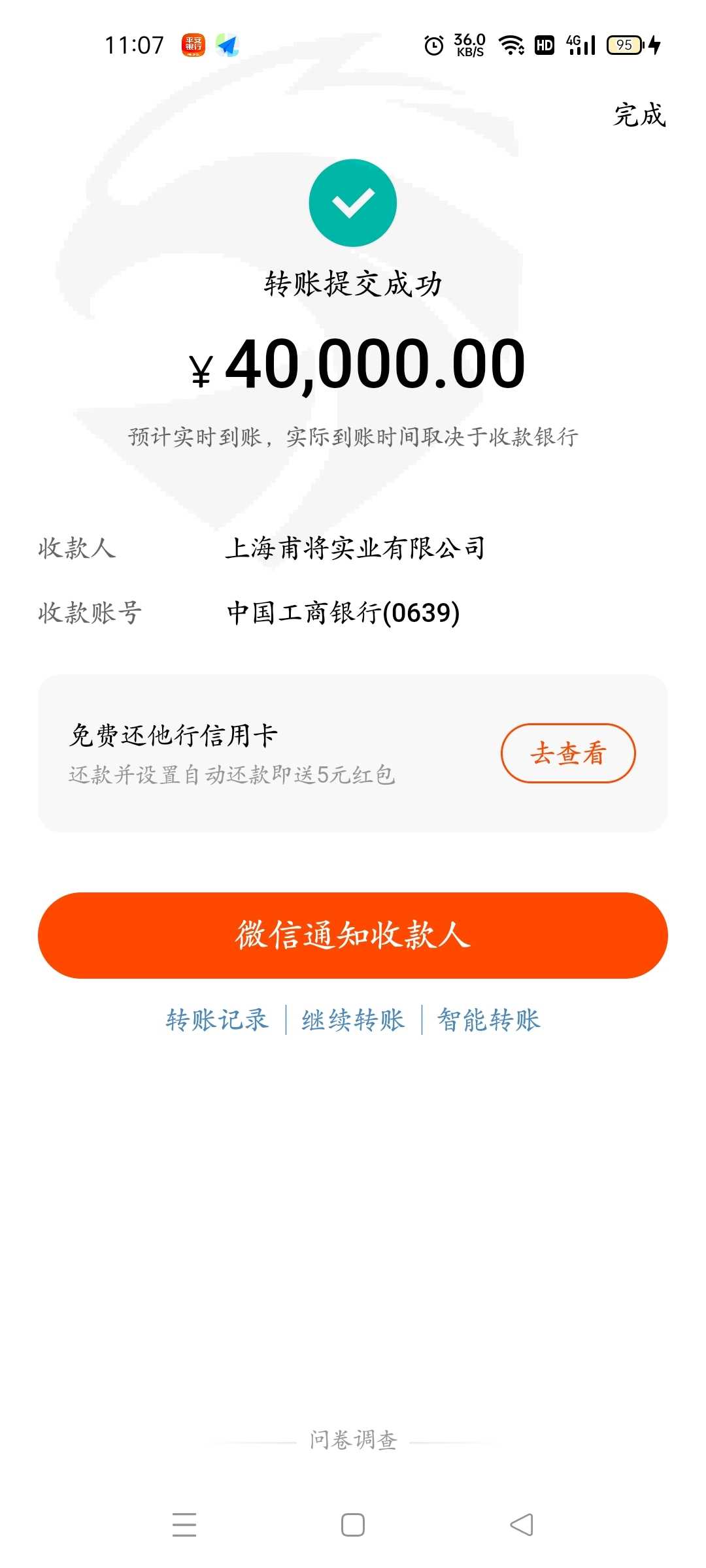Open 转账记录 transfer history
Viewport: 706px width, 1568px height.
coord(217,1020)
